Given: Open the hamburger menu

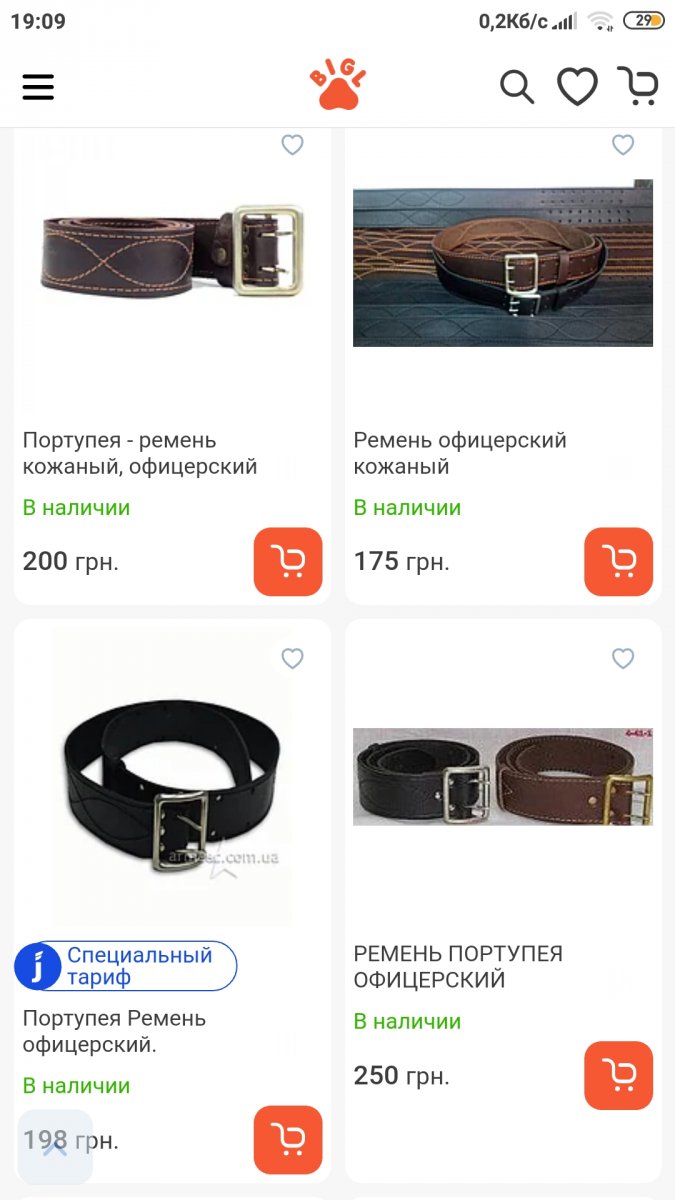Looking at the screenshot, I should 38,87.
